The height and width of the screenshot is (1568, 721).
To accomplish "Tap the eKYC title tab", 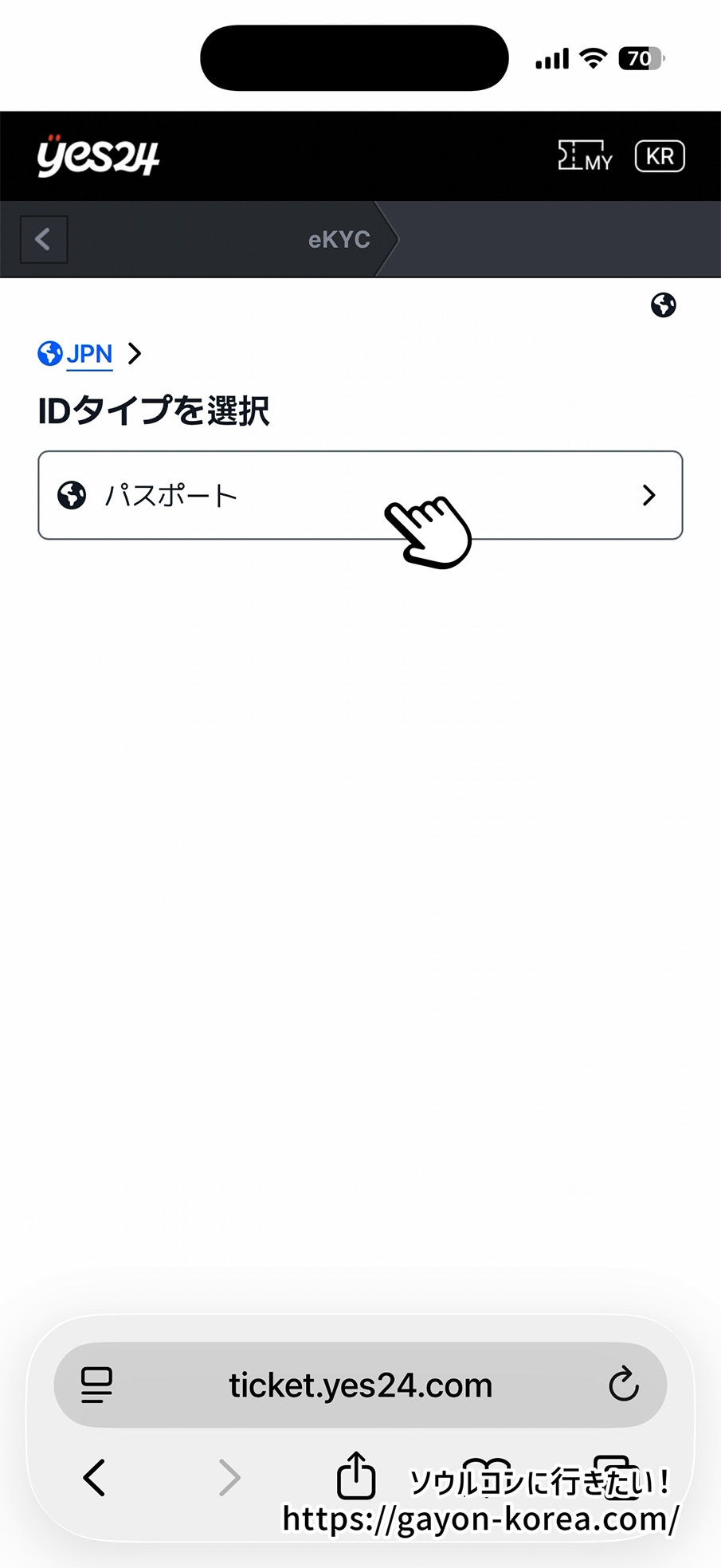I will click(339, 239).
